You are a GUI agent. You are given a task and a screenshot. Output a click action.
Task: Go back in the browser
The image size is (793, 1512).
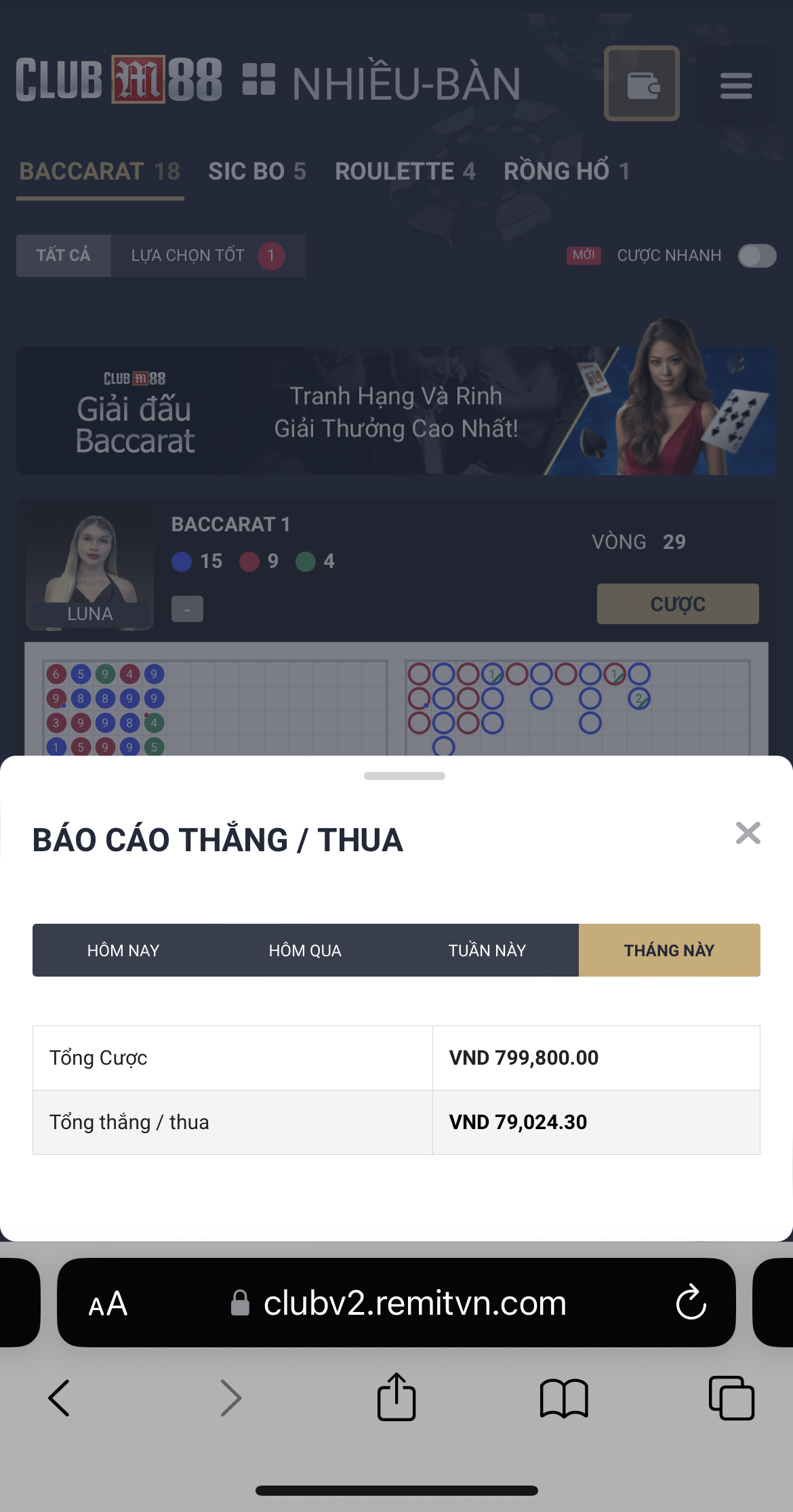click(x=59, y=1398)
